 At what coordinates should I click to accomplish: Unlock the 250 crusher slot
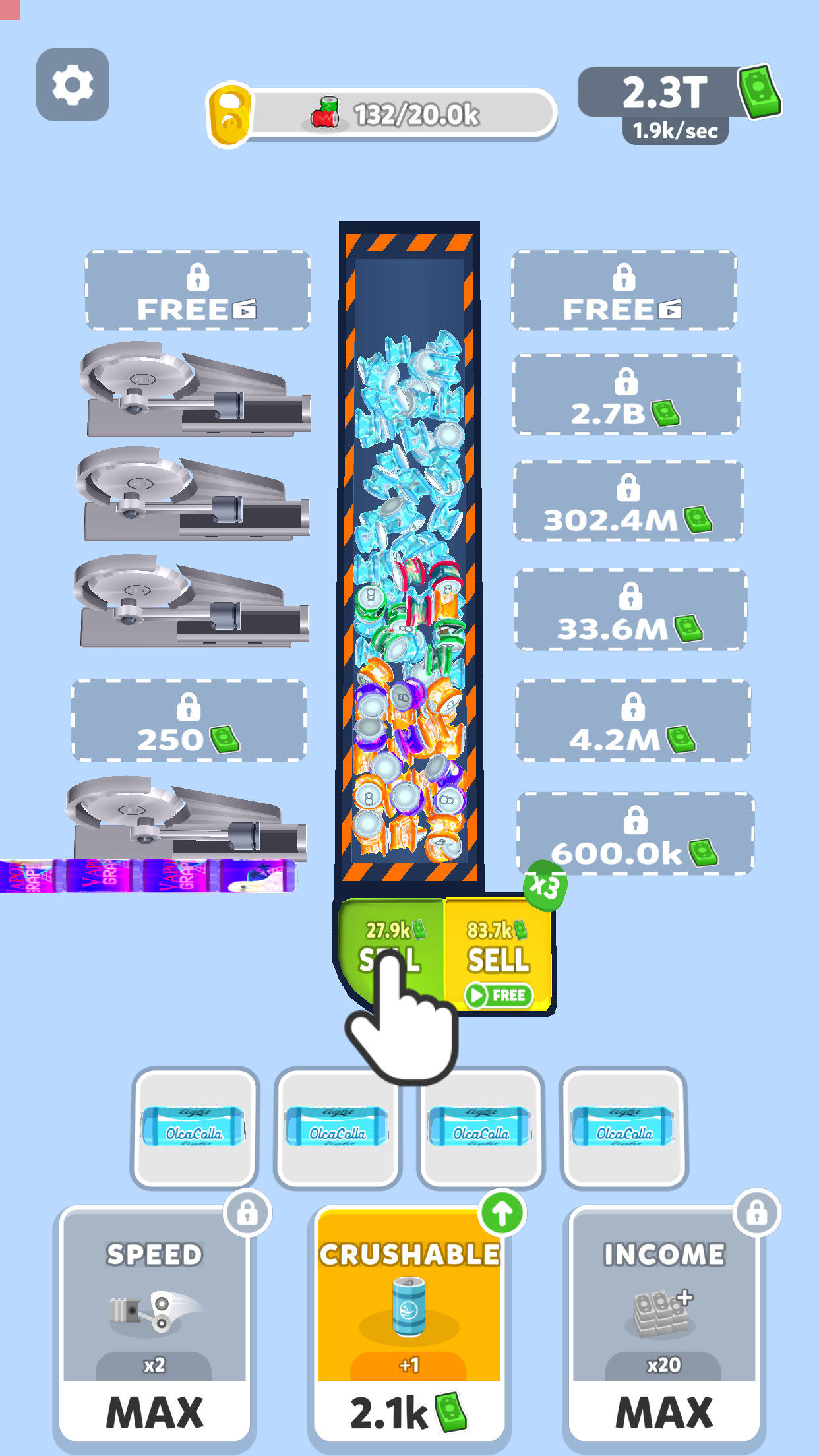pyautogui.click(x=189, y=721)
